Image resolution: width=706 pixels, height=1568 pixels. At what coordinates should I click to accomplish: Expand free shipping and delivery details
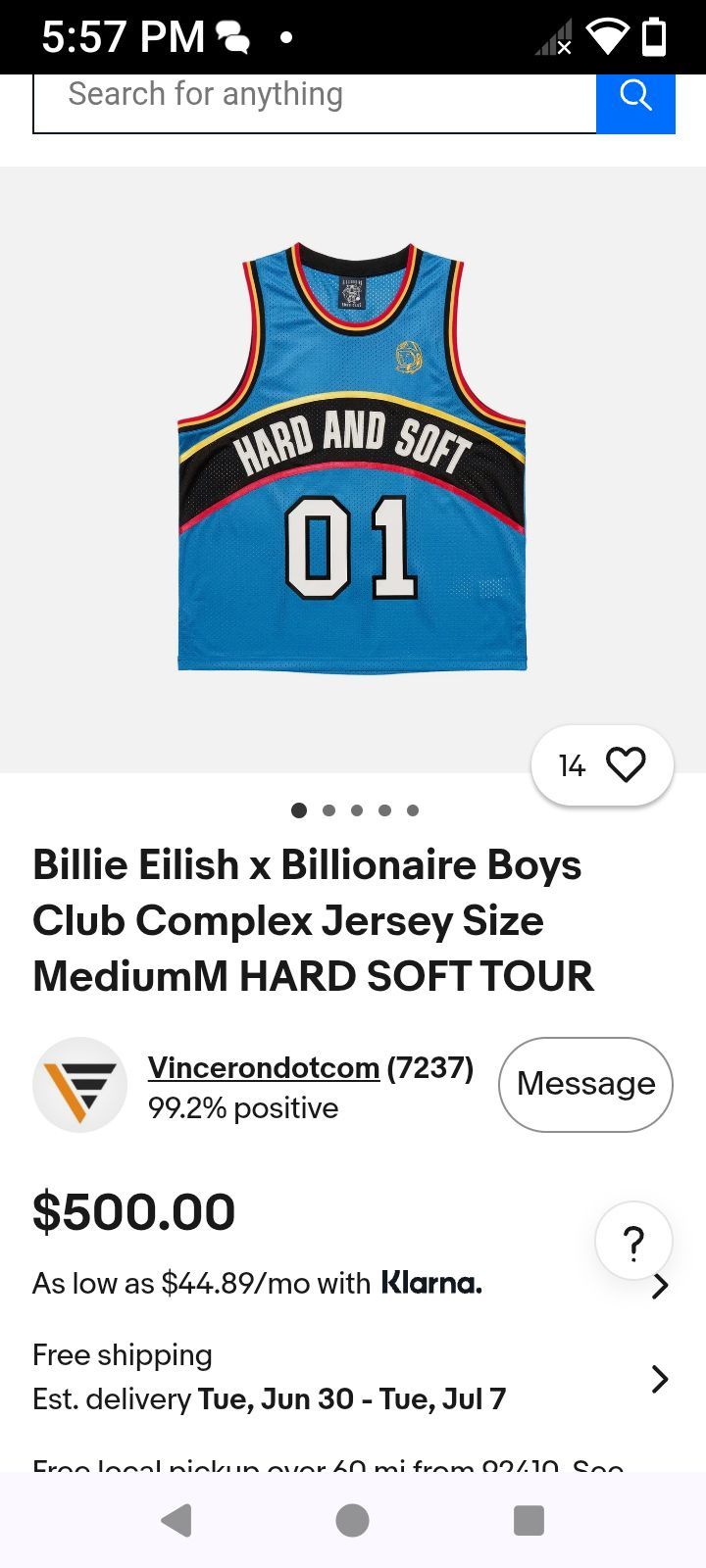coord(352,1377)
